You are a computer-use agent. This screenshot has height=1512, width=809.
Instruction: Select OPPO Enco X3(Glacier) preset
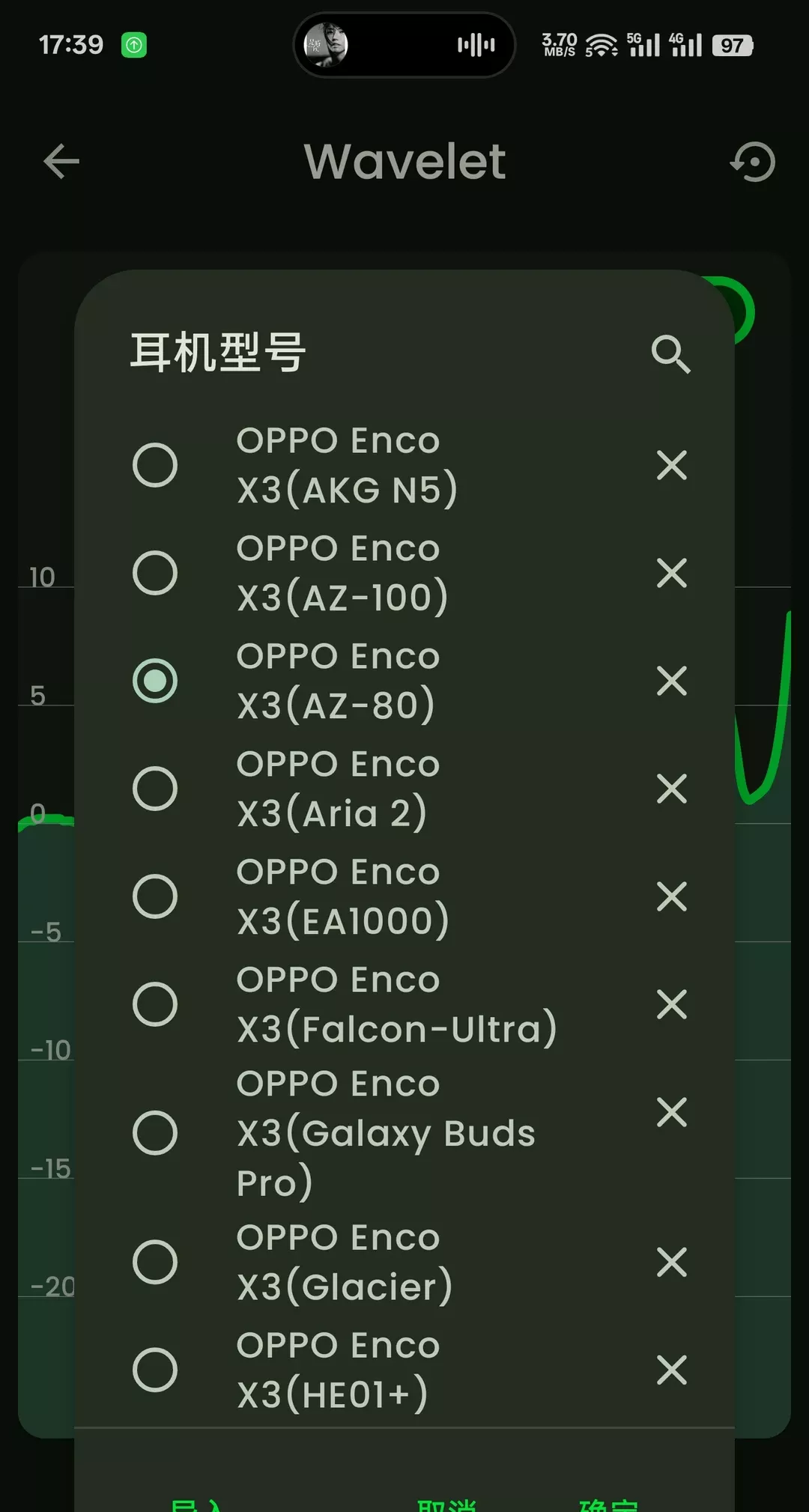coord(156,1263)
